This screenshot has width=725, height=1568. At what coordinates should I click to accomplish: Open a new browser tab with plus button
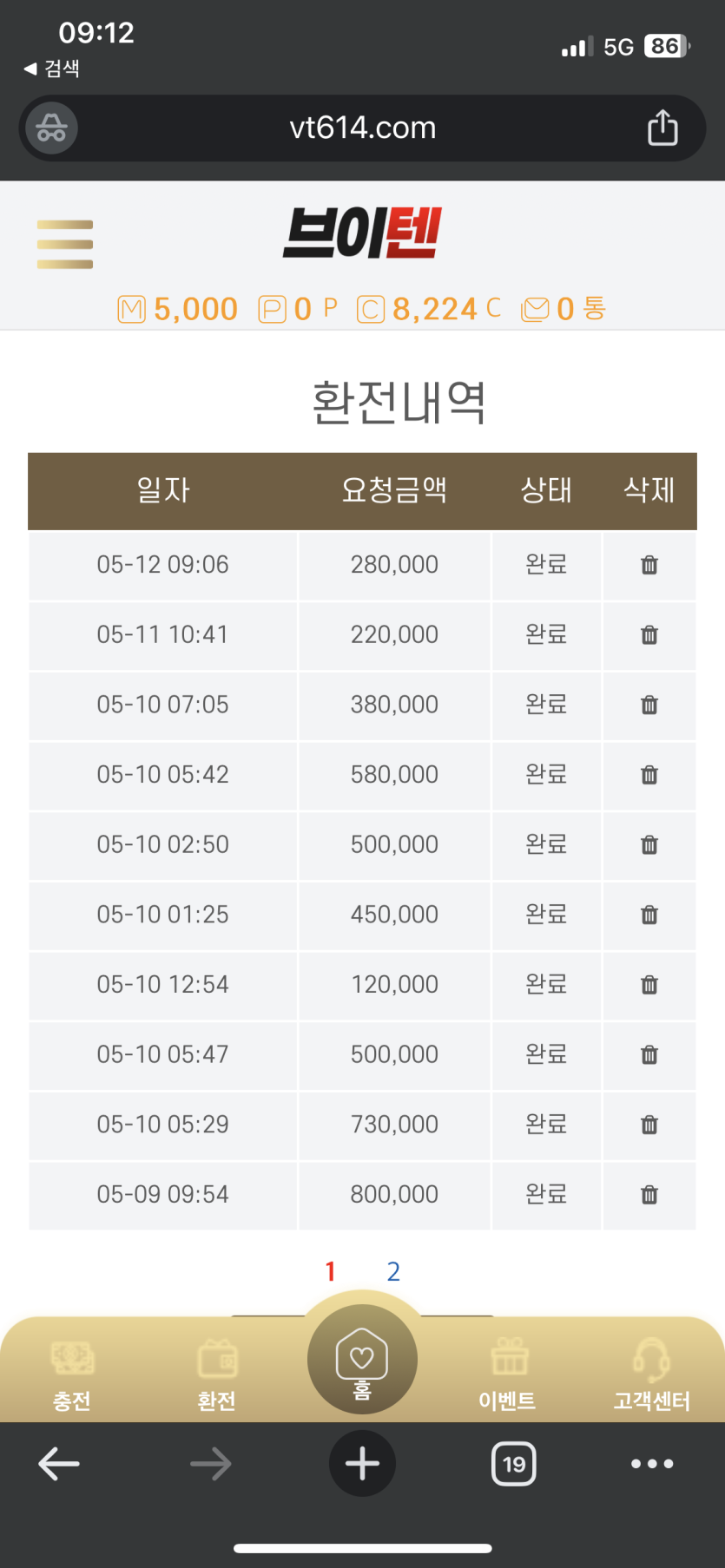tap(362, 1464)
